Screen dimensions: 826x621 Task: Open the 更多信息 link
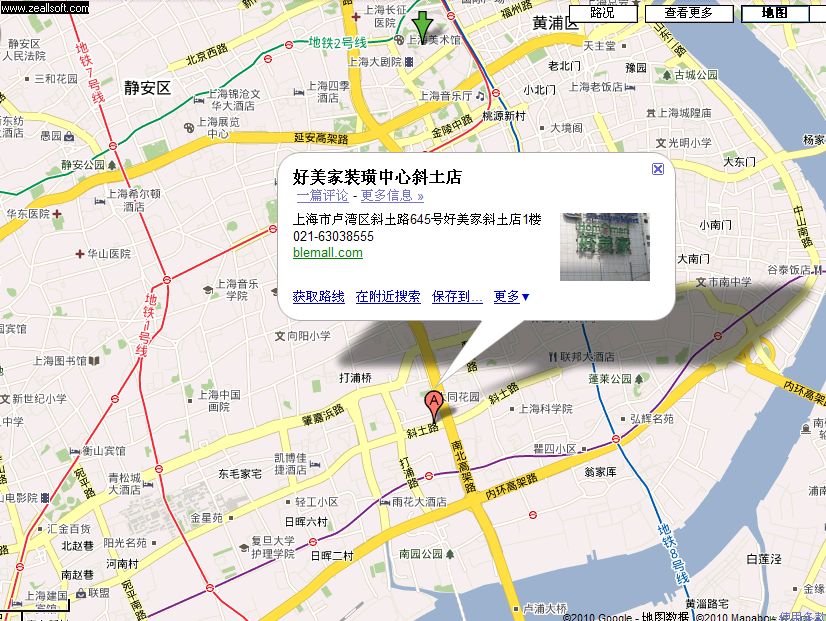[392, 196]
